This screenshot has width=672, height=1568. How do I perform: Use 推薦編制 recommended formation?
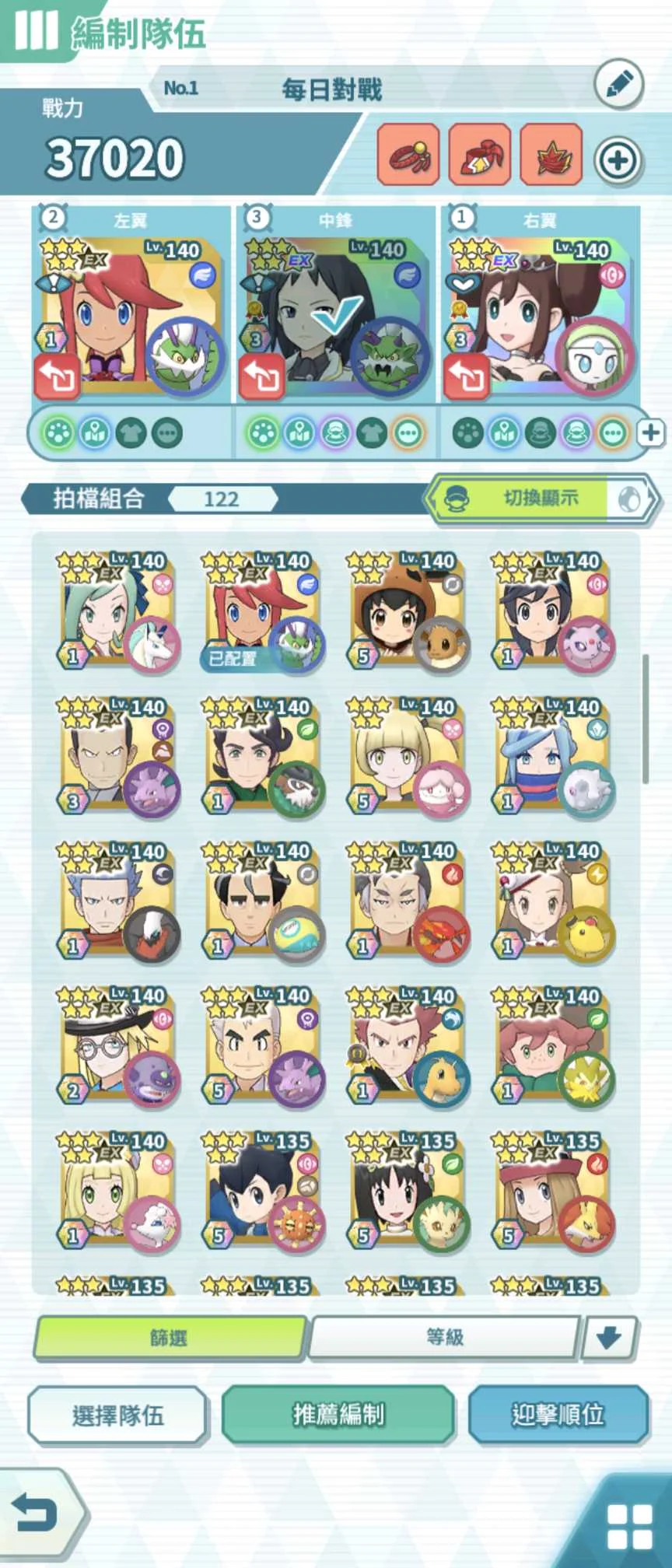[338, 1415]
